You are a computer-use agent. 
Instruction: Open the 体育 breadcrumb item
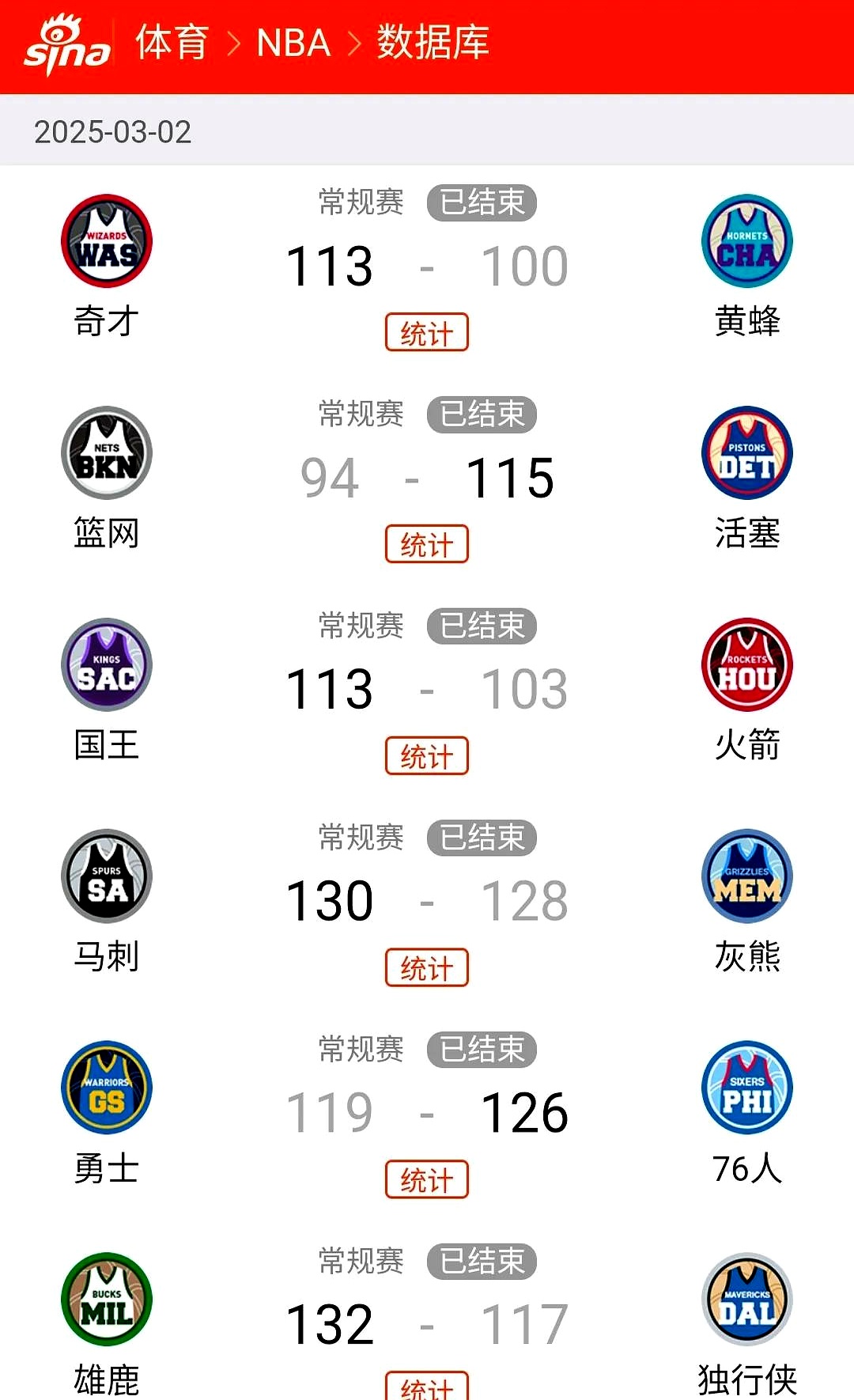coord(171,44)
